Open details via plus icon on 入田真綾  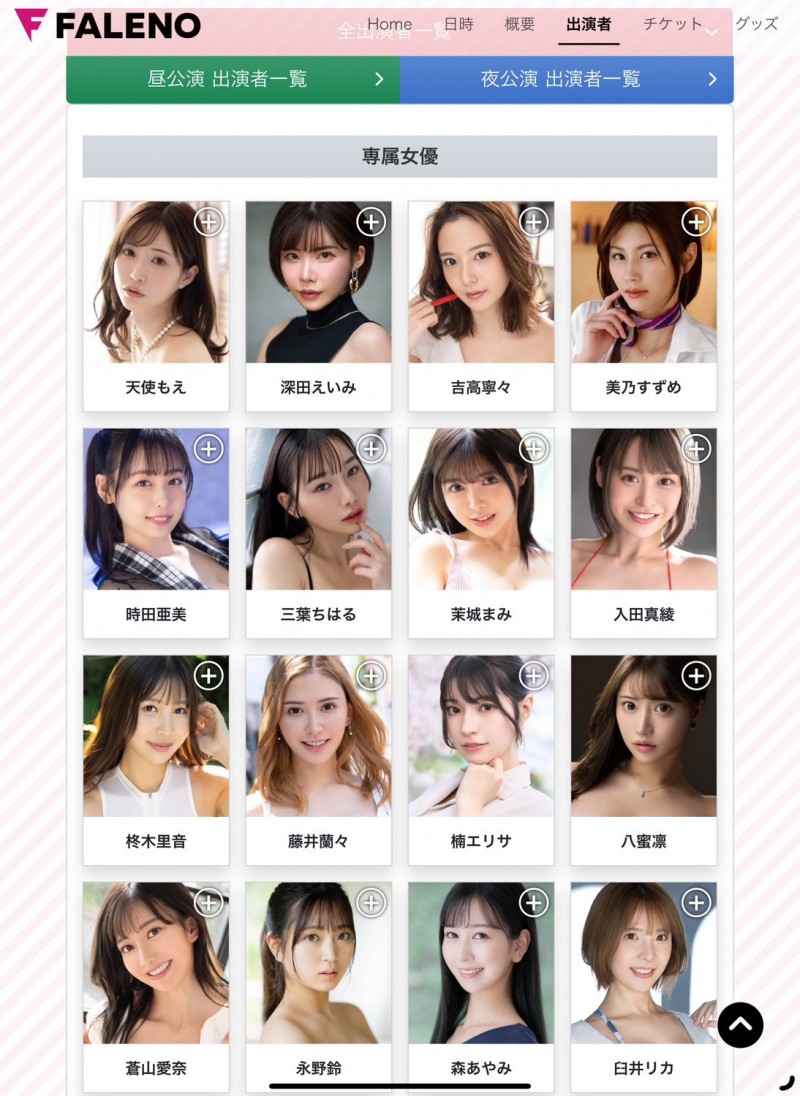pyautogui.click(x=695, y=449)
